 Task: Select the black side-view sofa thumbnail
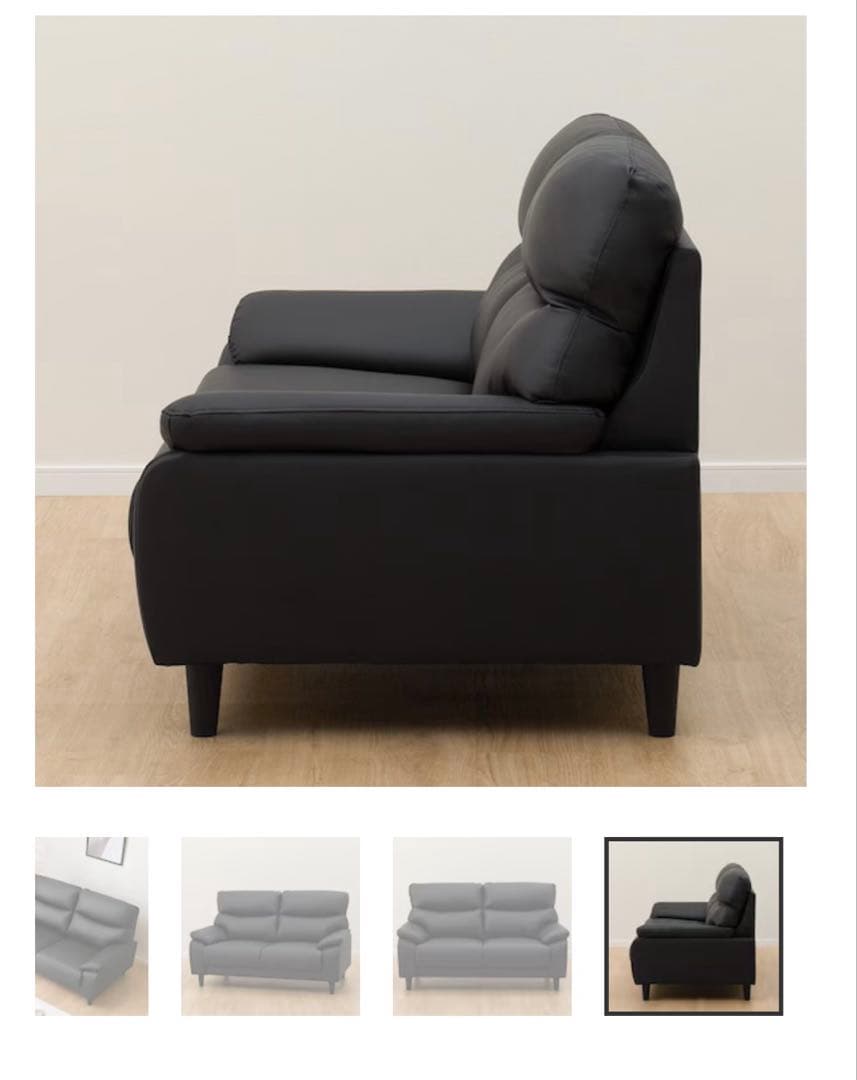click(x=694, y=925)
